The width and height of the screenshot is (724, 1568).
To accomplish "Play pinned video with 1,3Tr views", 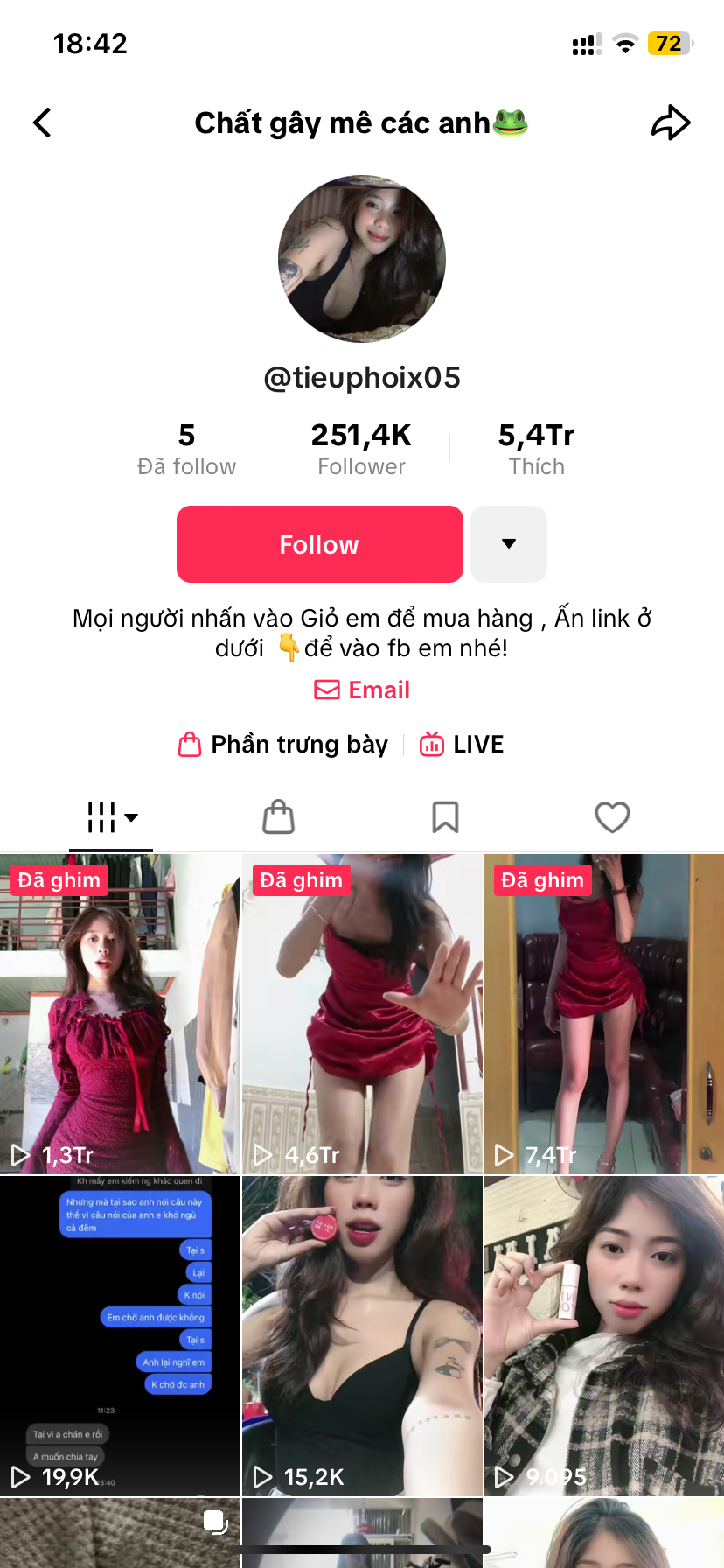I will coord(120,1015).
